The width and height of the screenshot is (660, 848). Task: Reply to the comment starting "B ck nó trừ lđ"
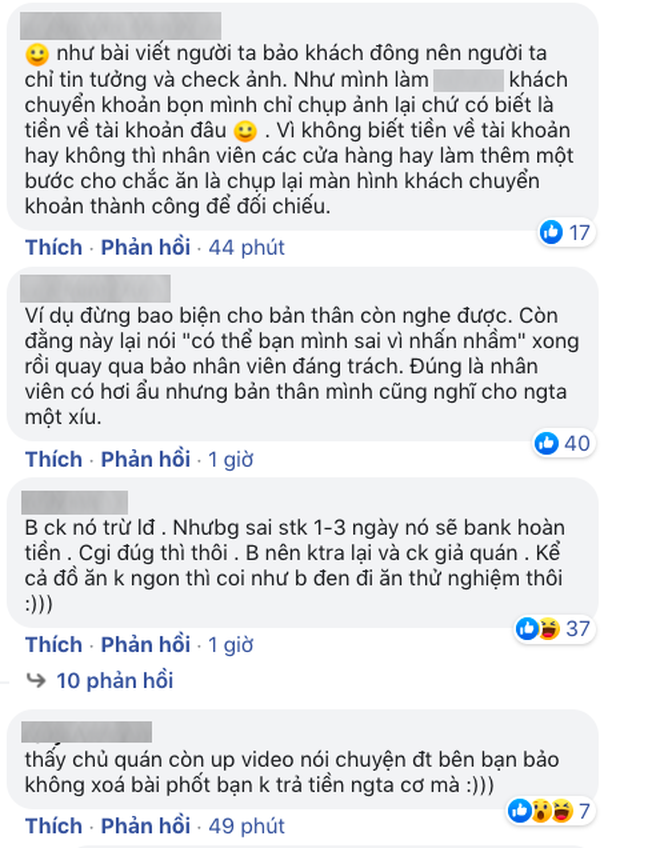(x=147, y=644)
